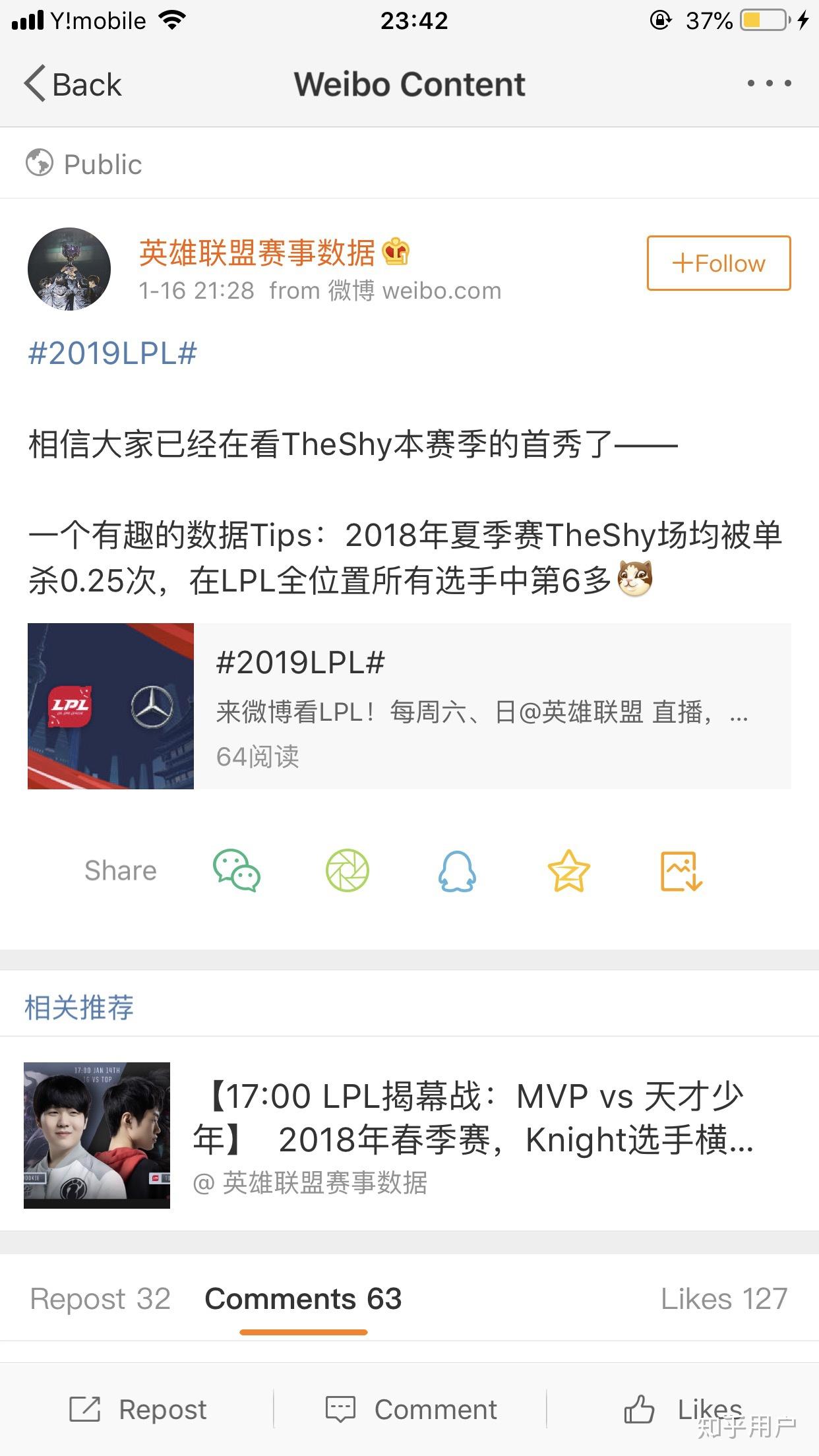The height and width of the screenshot is (1456, 819).
Task: Toggle the star to favorite this post
Action: point(570,870)
